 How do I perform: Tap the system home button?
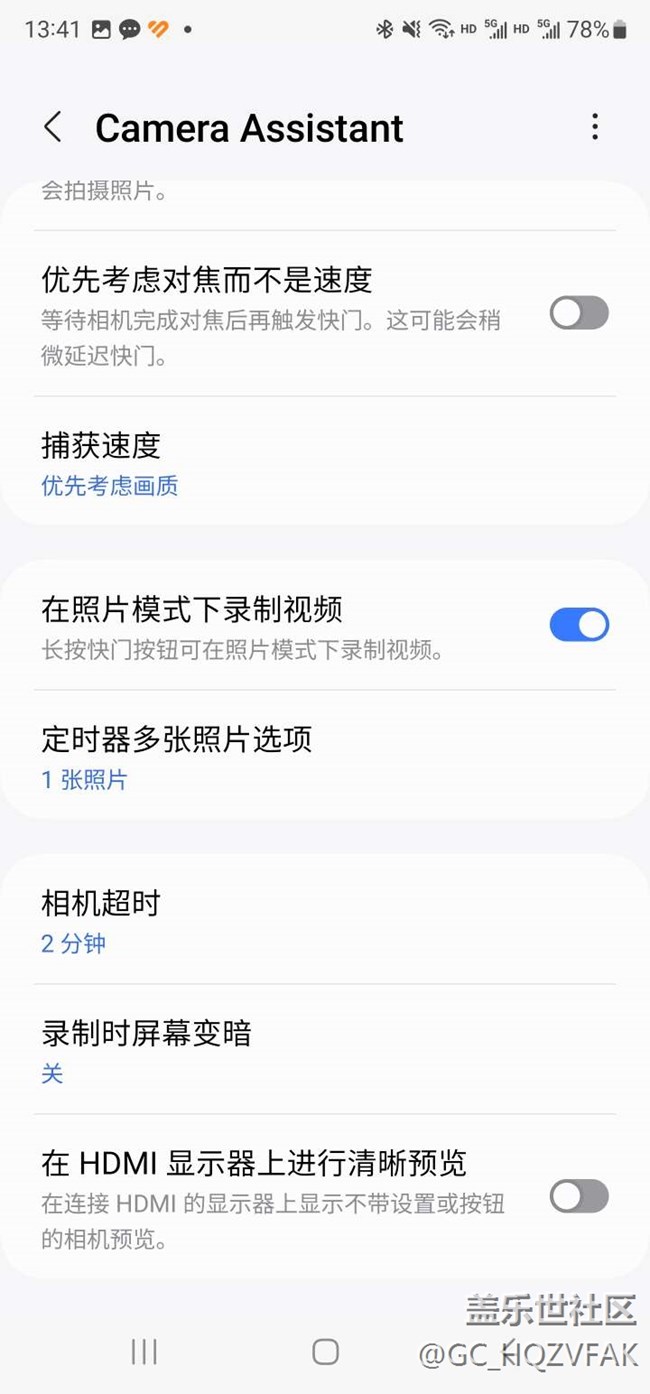[x=325, y=1352]
